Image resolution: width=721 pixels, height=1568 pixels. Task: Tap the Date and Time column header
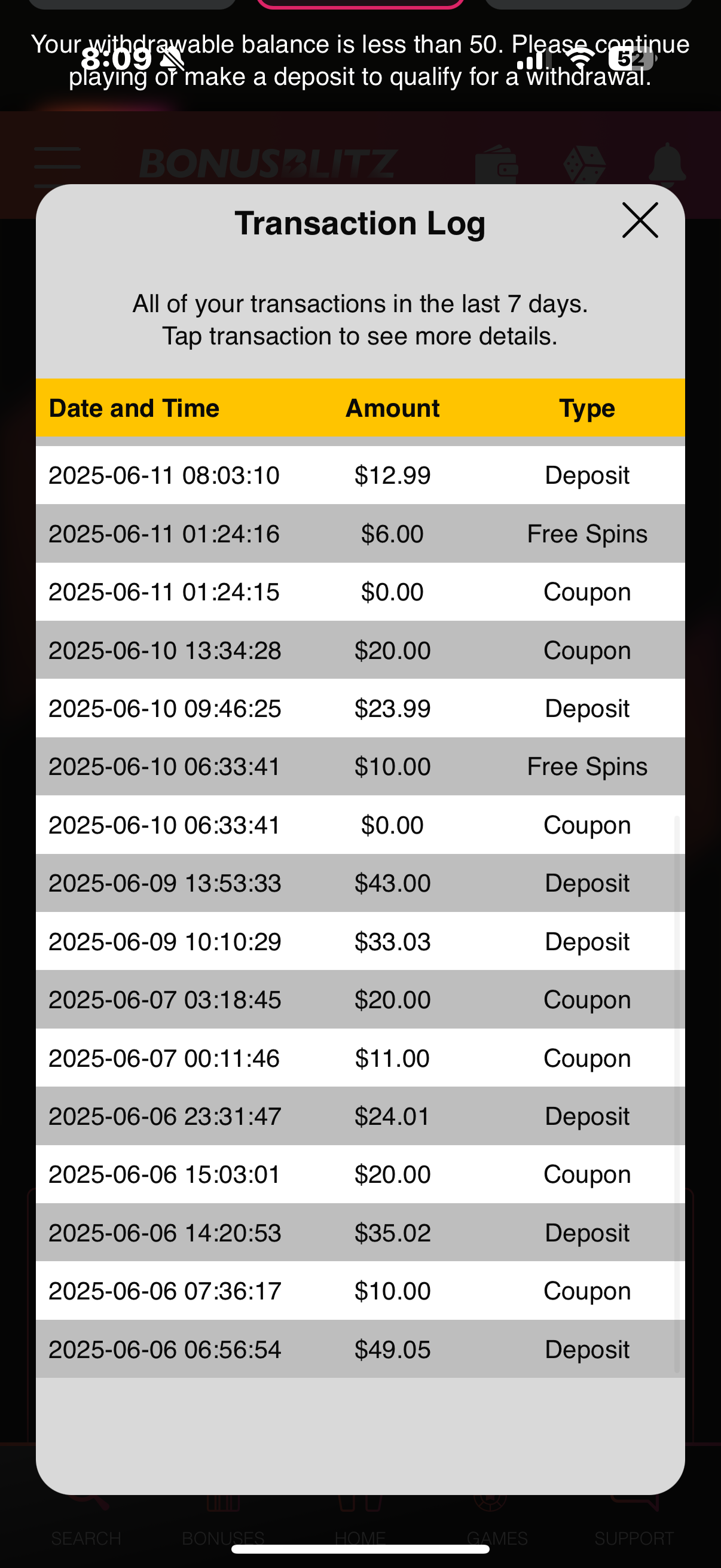coord(134,408)
